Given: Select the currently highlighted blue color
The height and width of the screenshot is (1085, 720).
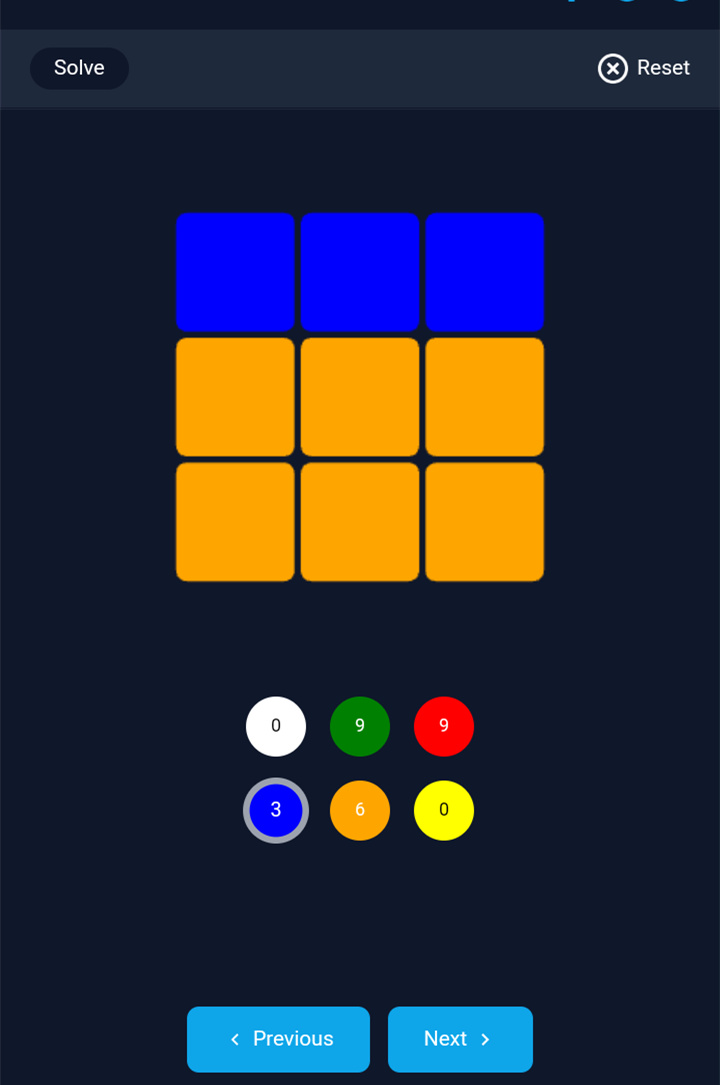Looking at the screenshot, I should tap(276, 810).
